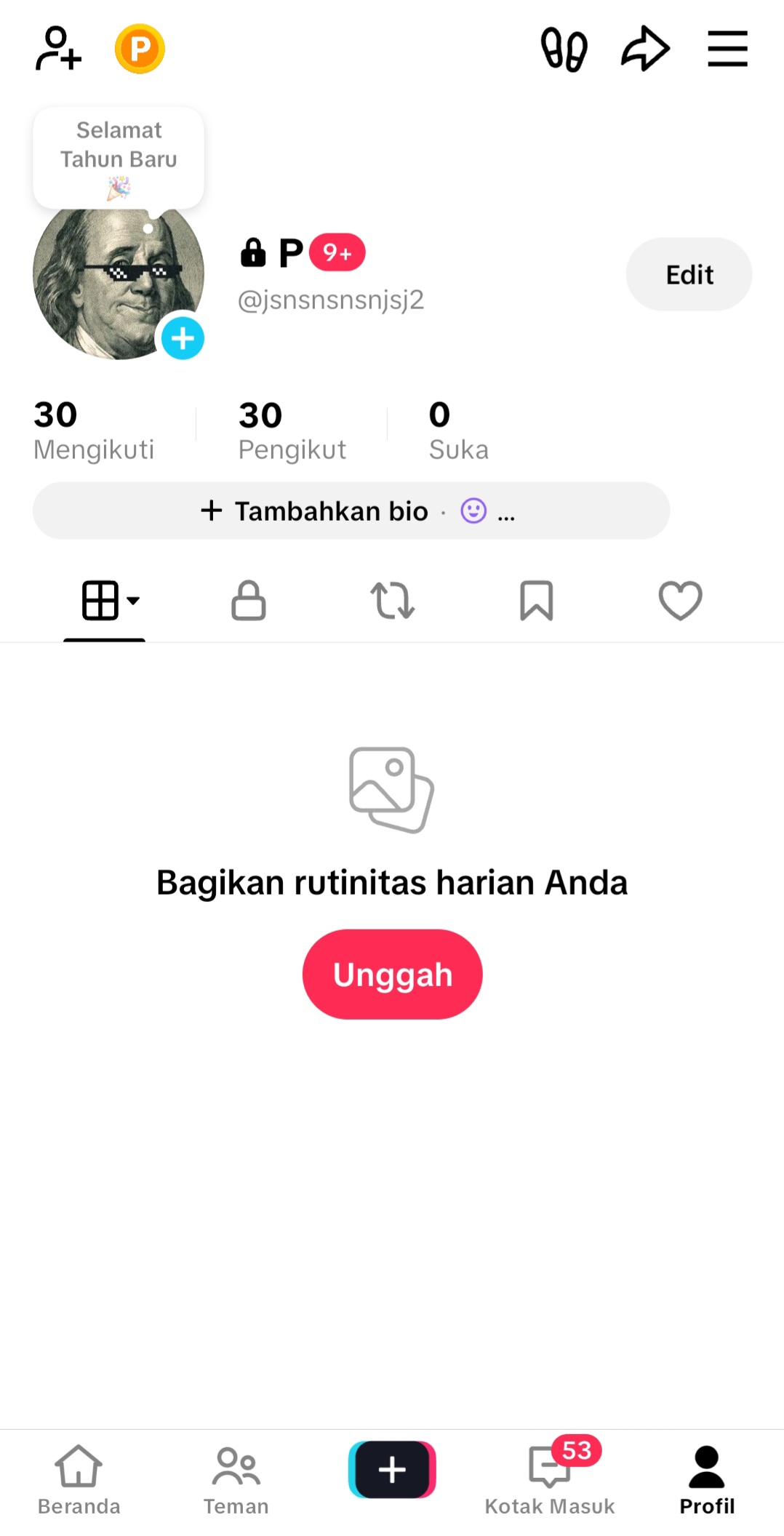Share this profile
Viewport: 784px width, 1536px height.
click(645, 49)
